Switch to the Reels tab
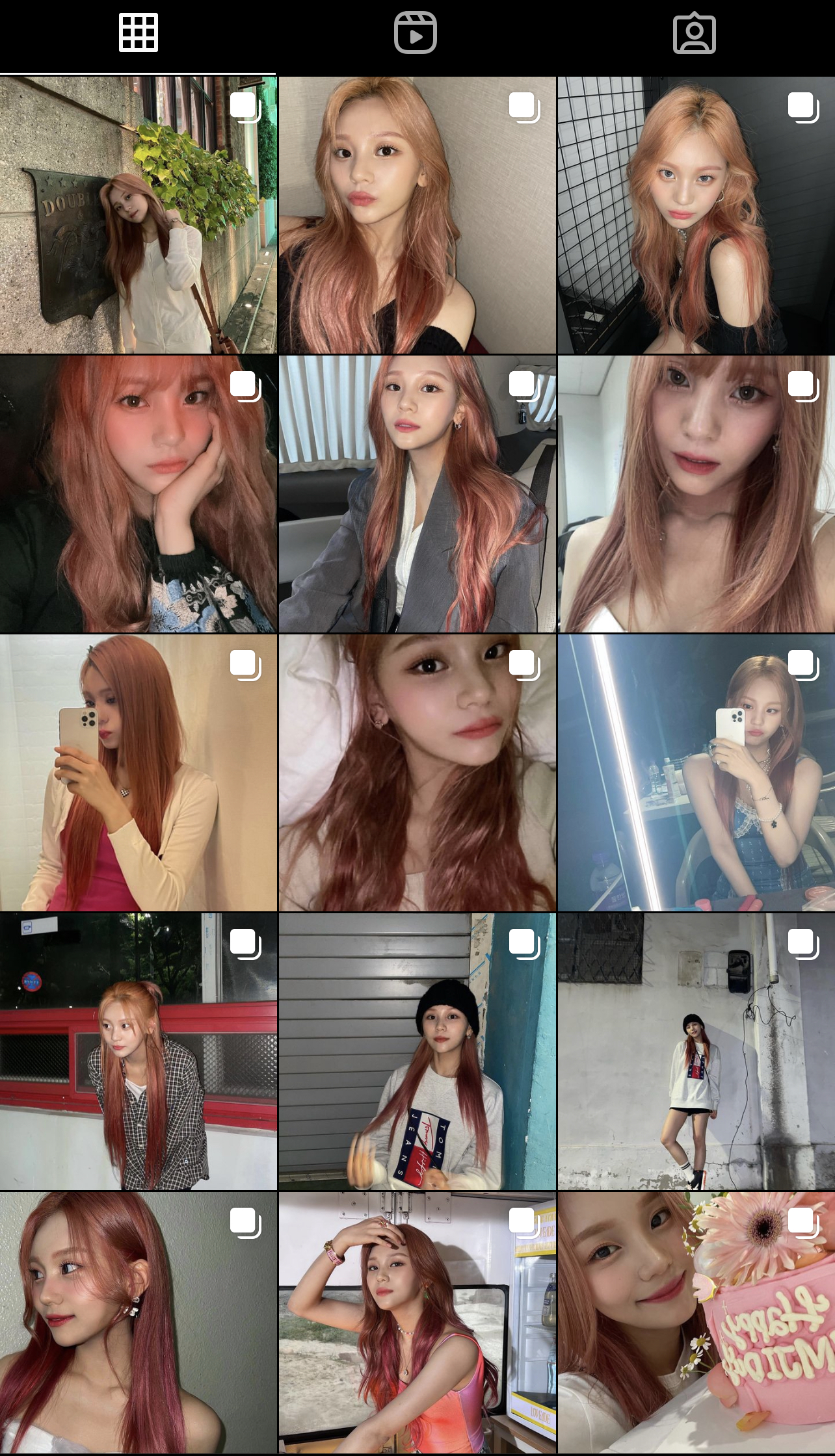This screenshot has width=835, height=1456. [415, 33]
